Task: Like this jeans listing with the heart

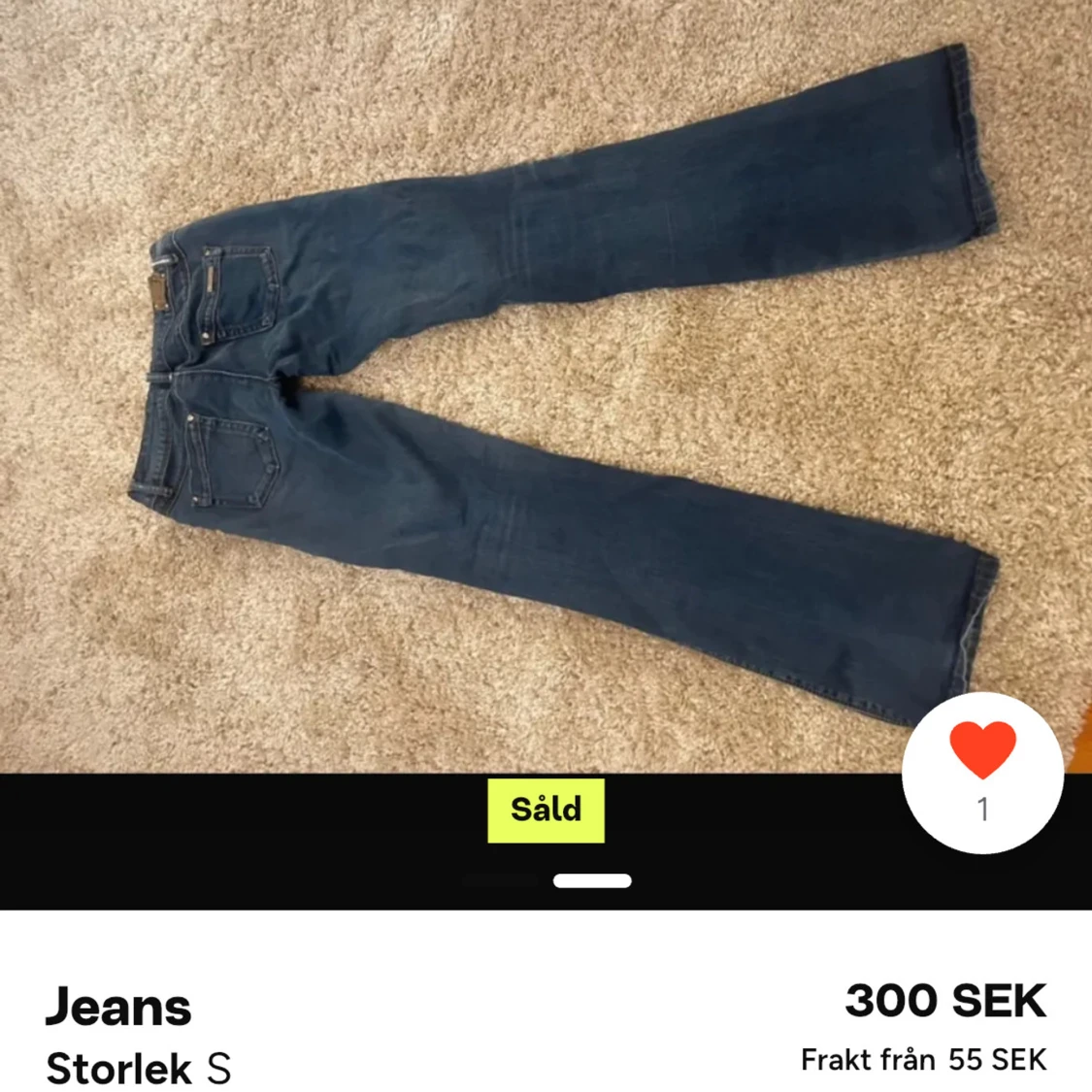Action: point(982,752)
